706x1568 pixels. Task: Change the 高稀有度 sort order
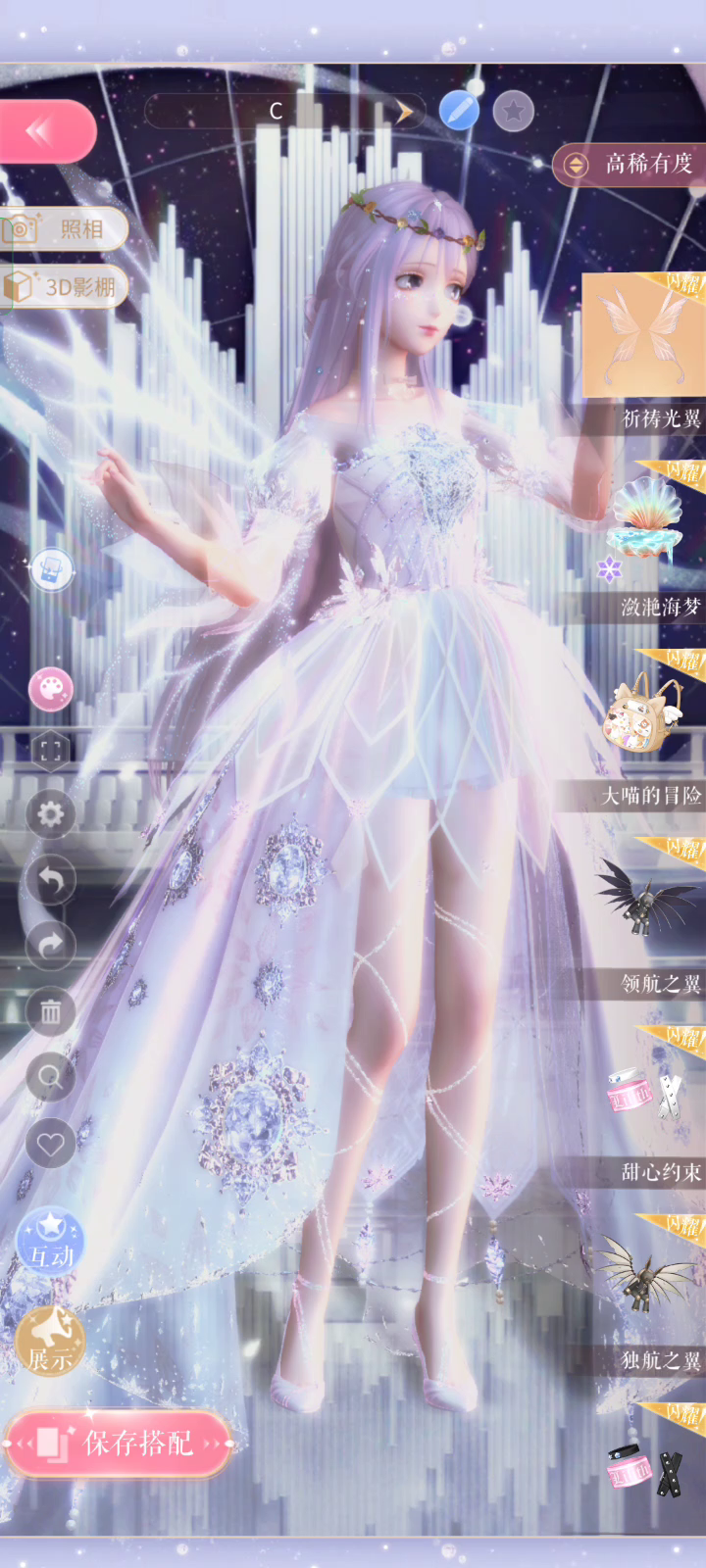630,164
